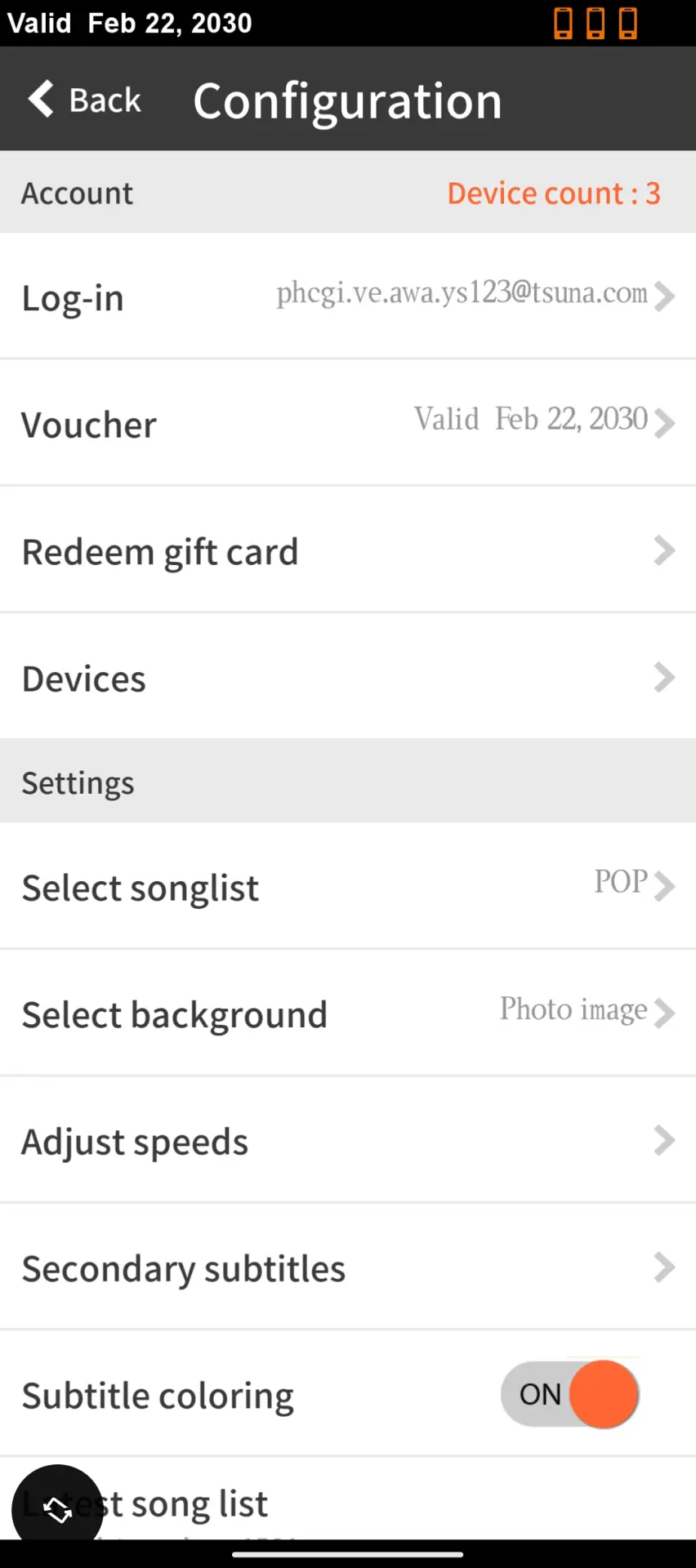The image size is (696, 1568).
Task: Turn off the Subtitle coloring switch
Action: pos(570,1394)
